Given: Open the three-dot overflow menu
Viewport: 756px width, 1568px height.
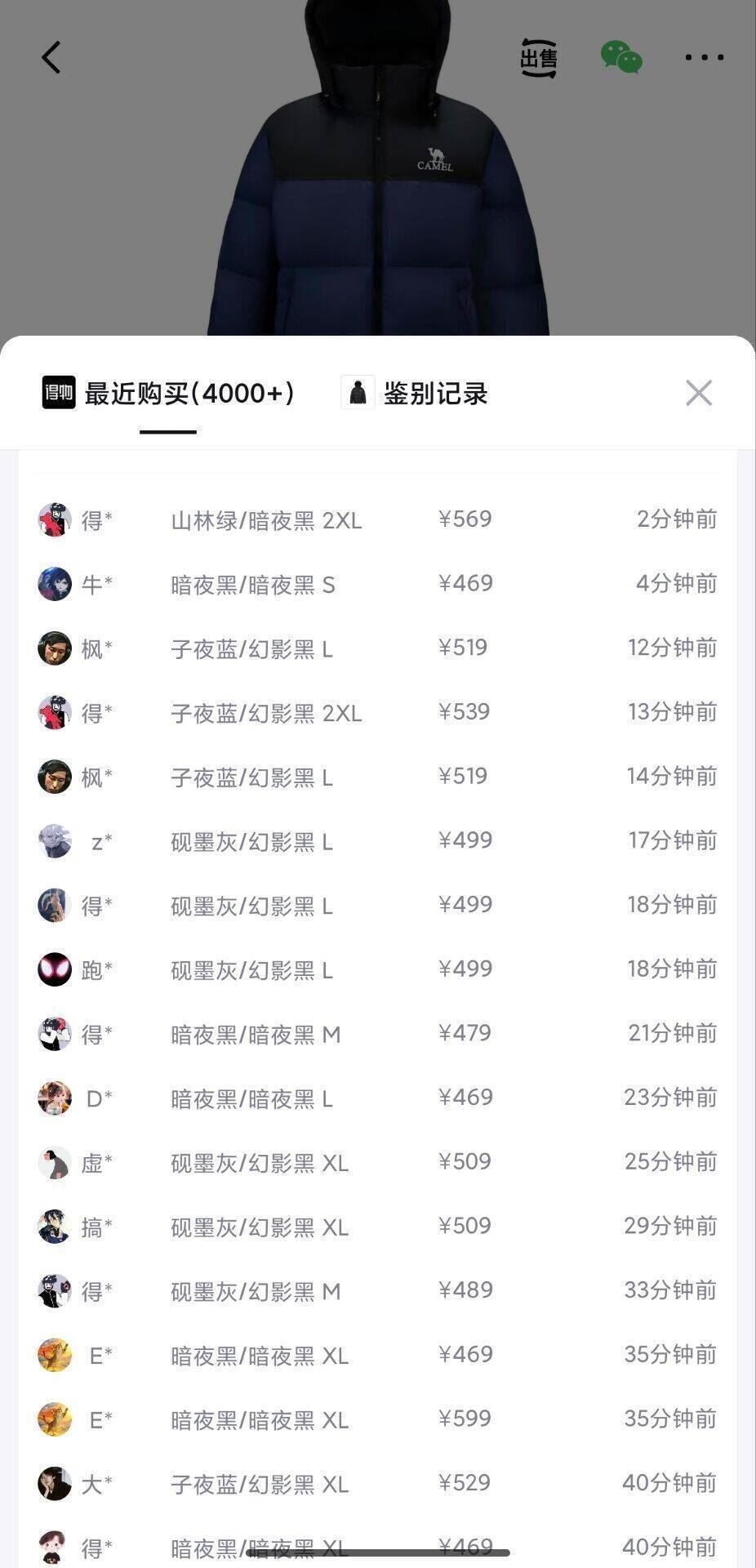Looking at the screenshot, I should click(704, 57).
